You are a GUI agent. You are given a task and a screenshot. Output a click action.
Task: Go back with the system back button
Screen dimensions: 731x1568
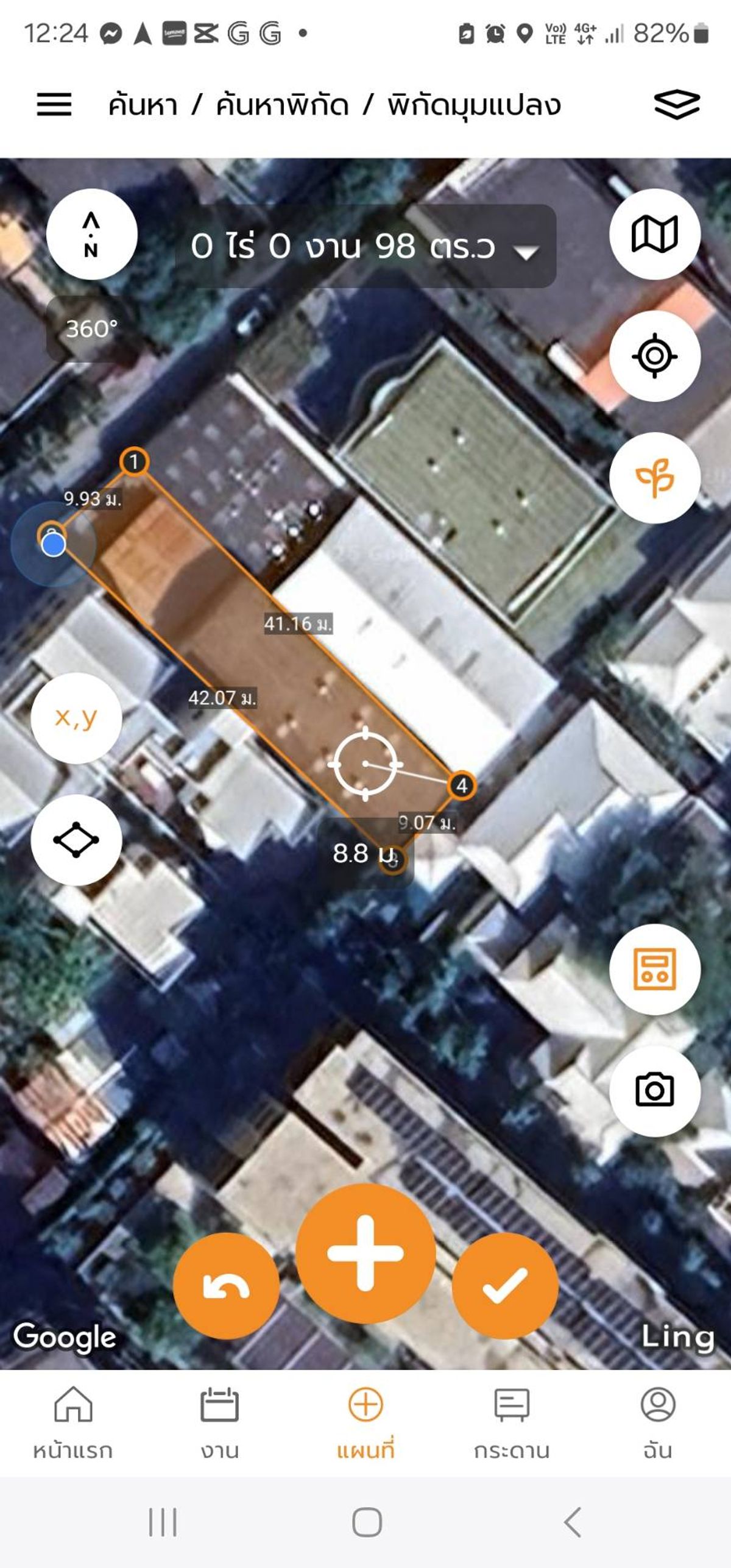(x=572, y=1522)
